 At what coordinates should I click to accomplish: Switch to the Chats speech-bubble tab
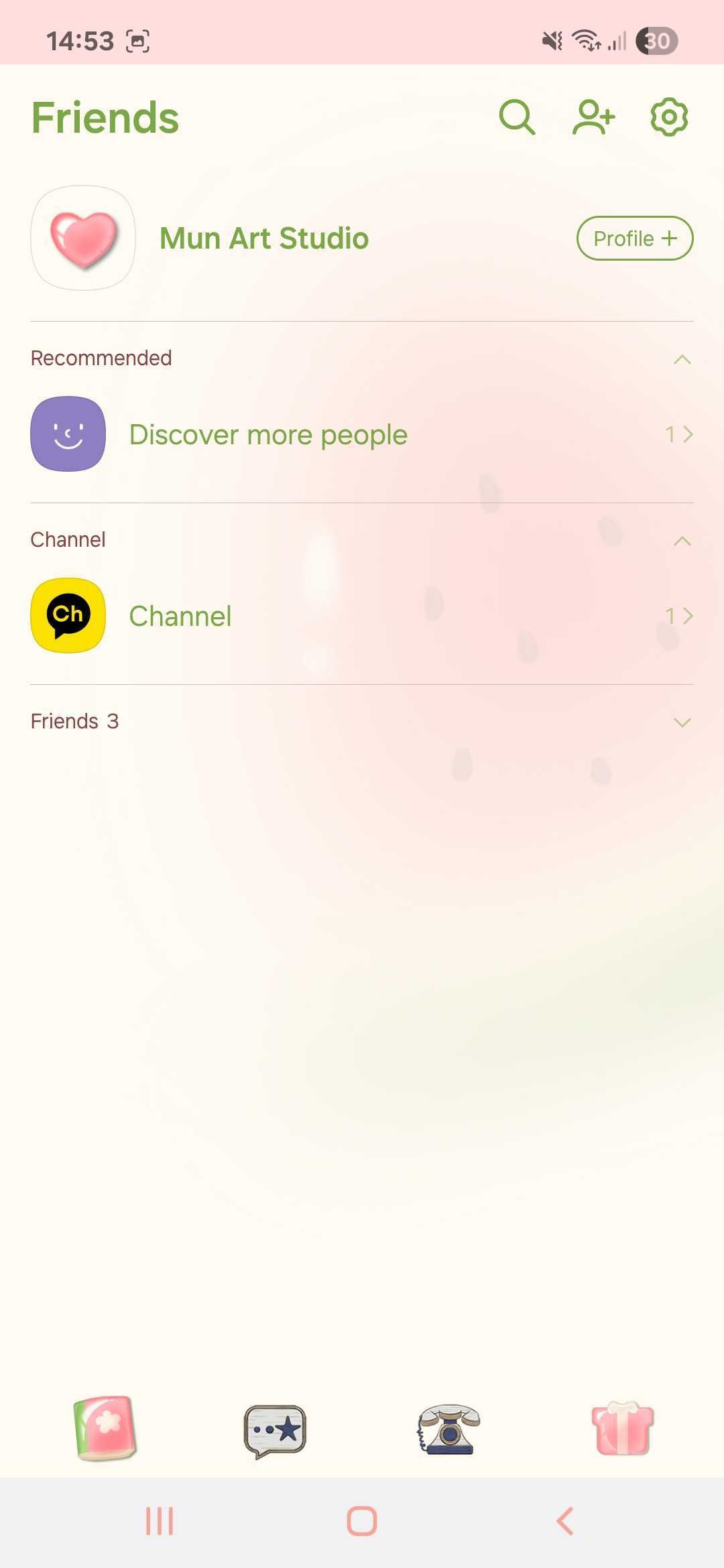pyautogui.click(x=275, y=1431)
